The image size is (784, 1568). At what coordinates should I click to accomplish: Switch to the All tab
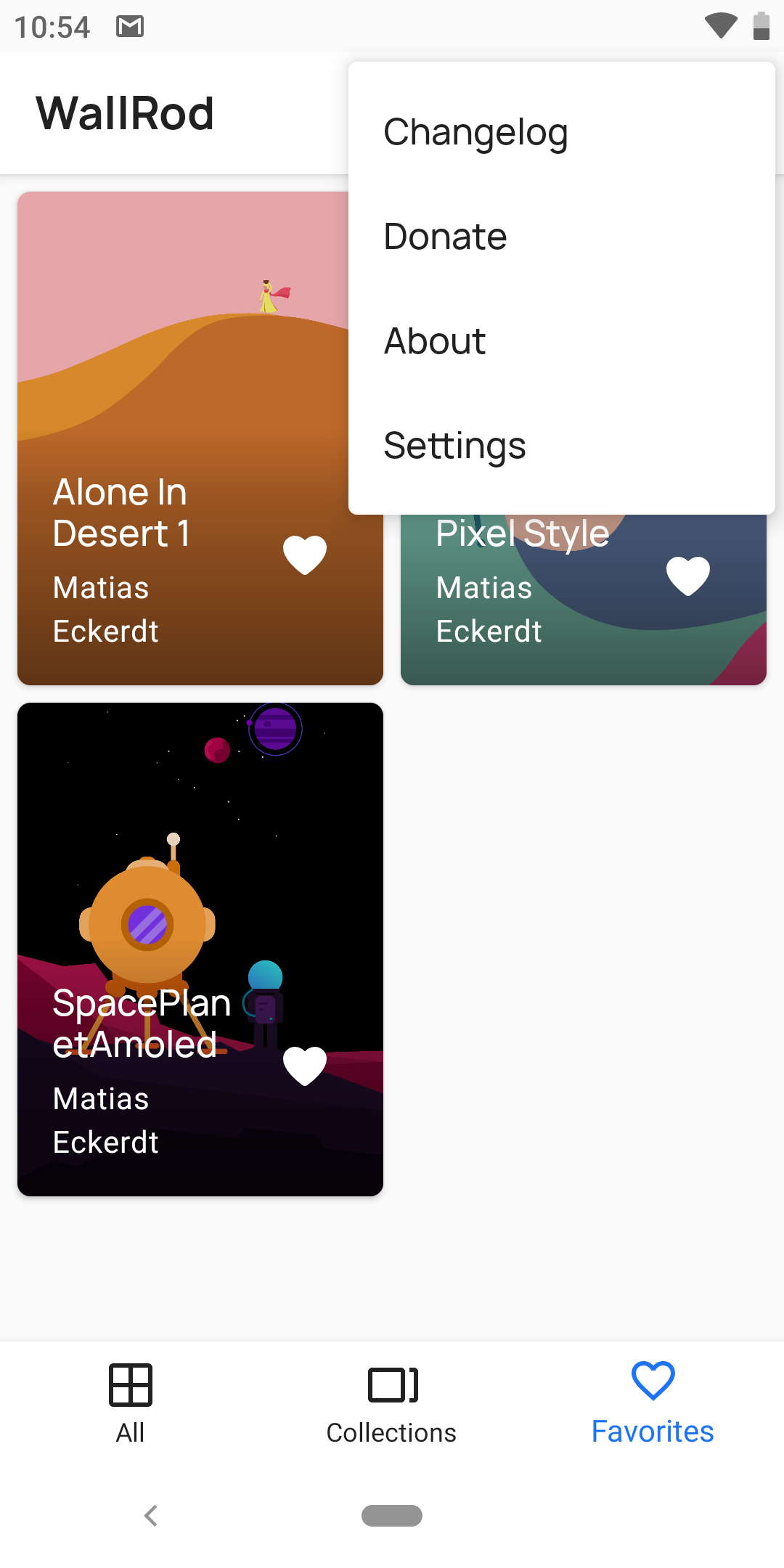point(131,1404)
